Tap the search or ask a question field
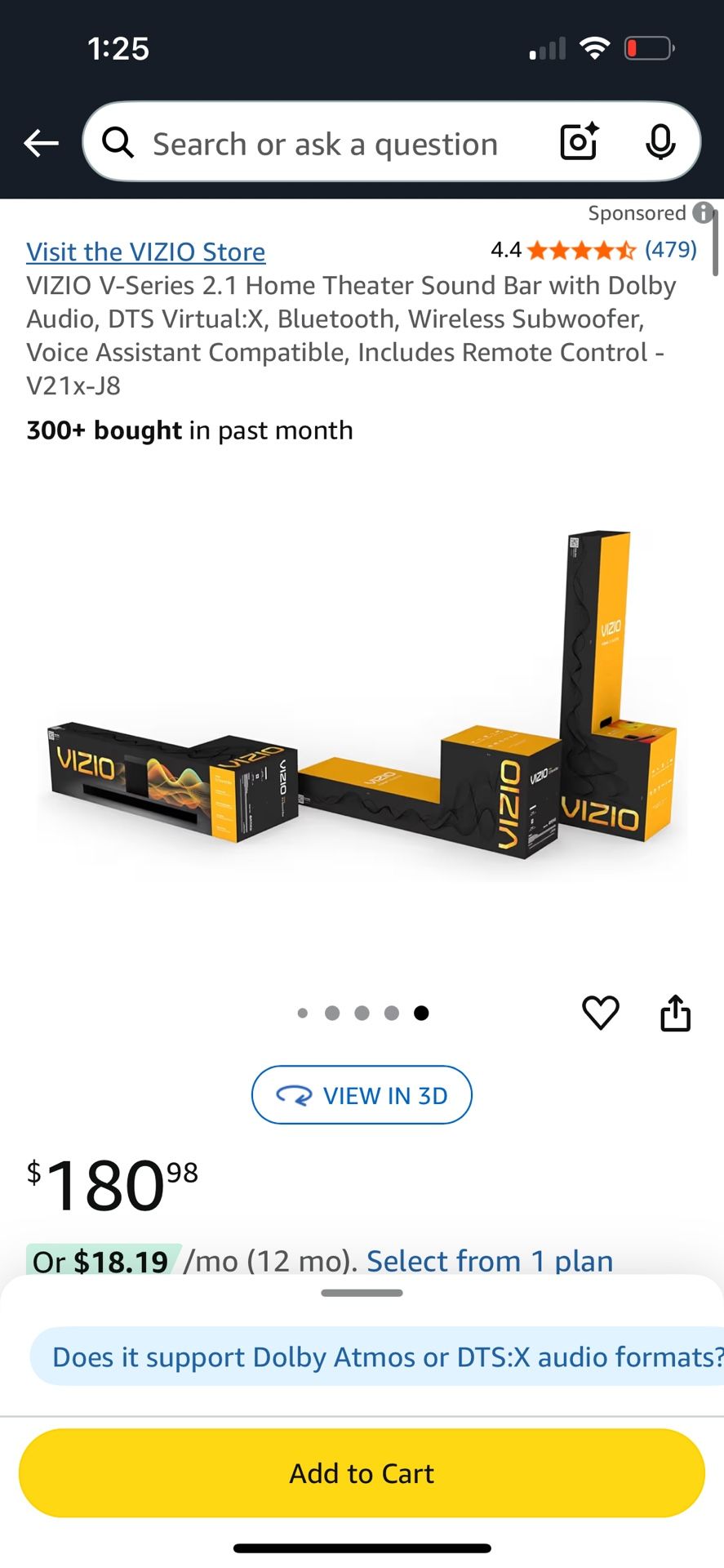 (x=326, y=145)
